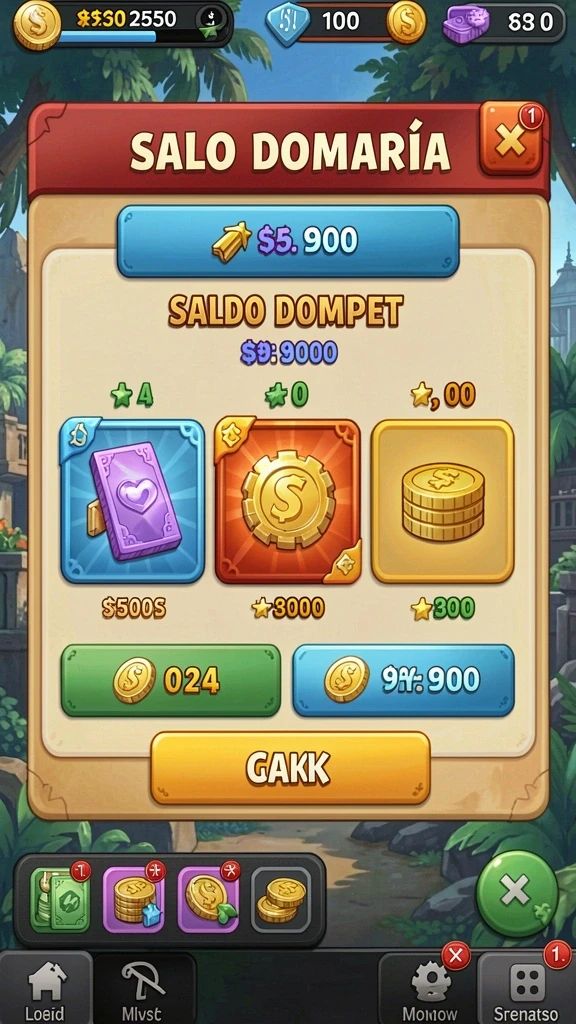
Task: Tap the yellow GAKK button
Action: coord(290,768)
